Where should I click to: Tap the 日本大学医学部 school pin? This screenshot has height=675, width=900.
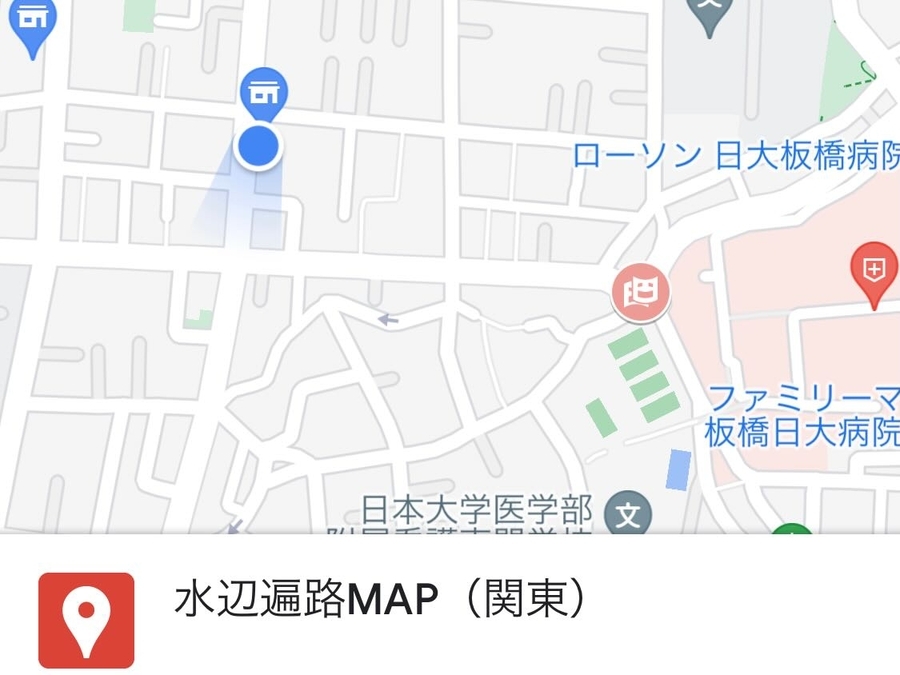click(628, 517)
